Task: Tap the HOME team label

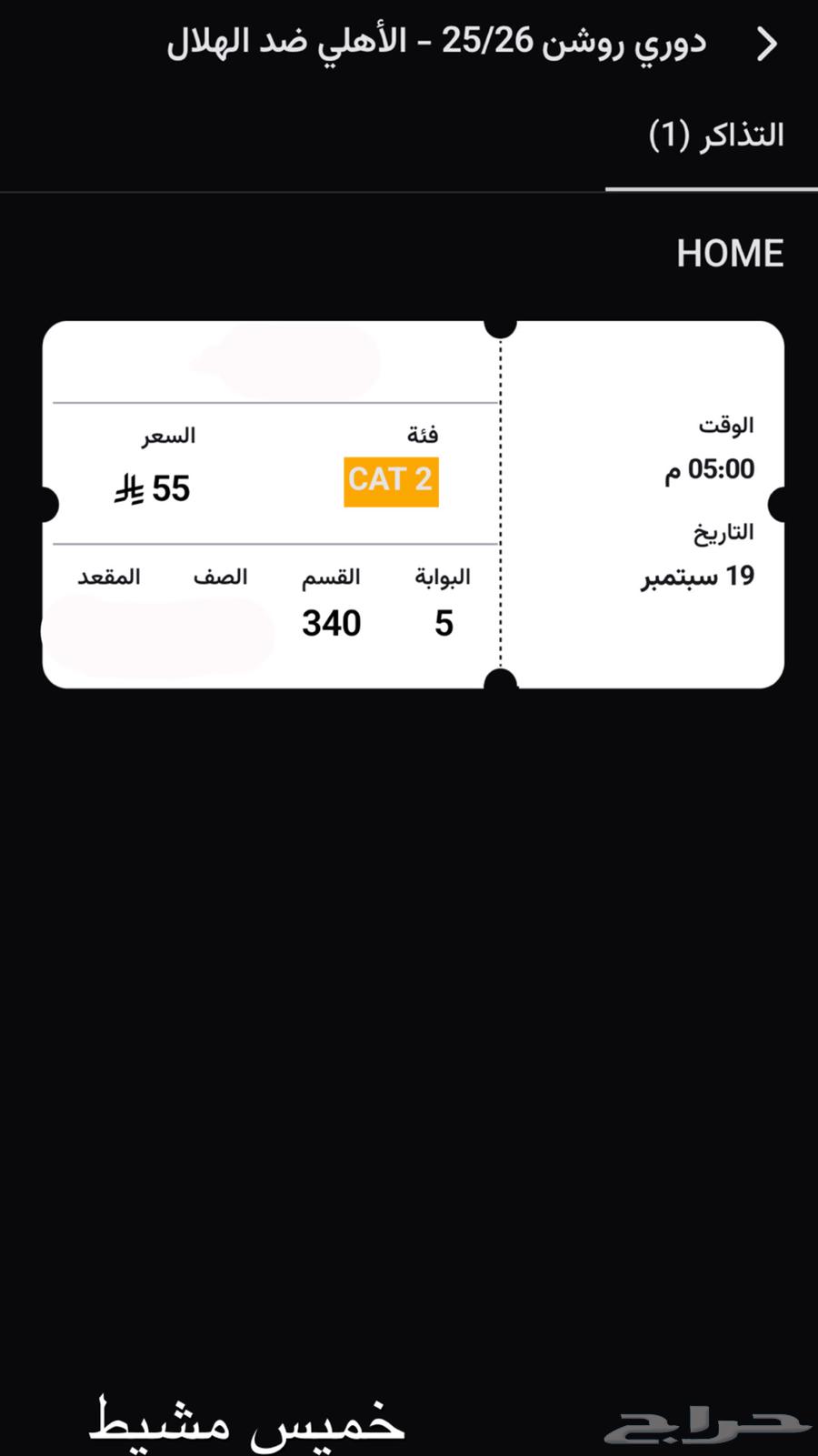Action: (730, 254)
